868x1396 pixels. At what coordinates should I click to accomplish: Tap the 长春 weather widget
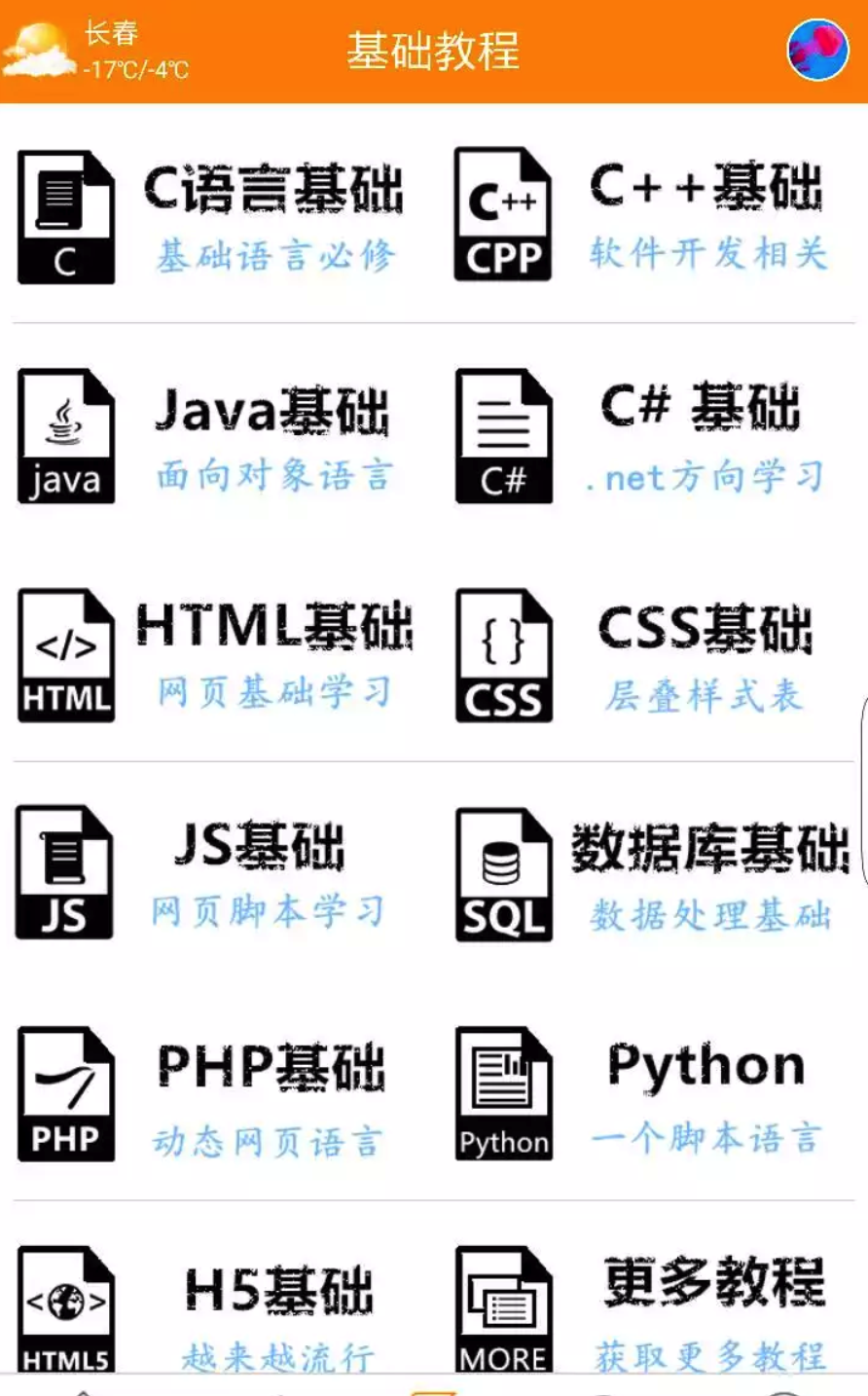96,51
